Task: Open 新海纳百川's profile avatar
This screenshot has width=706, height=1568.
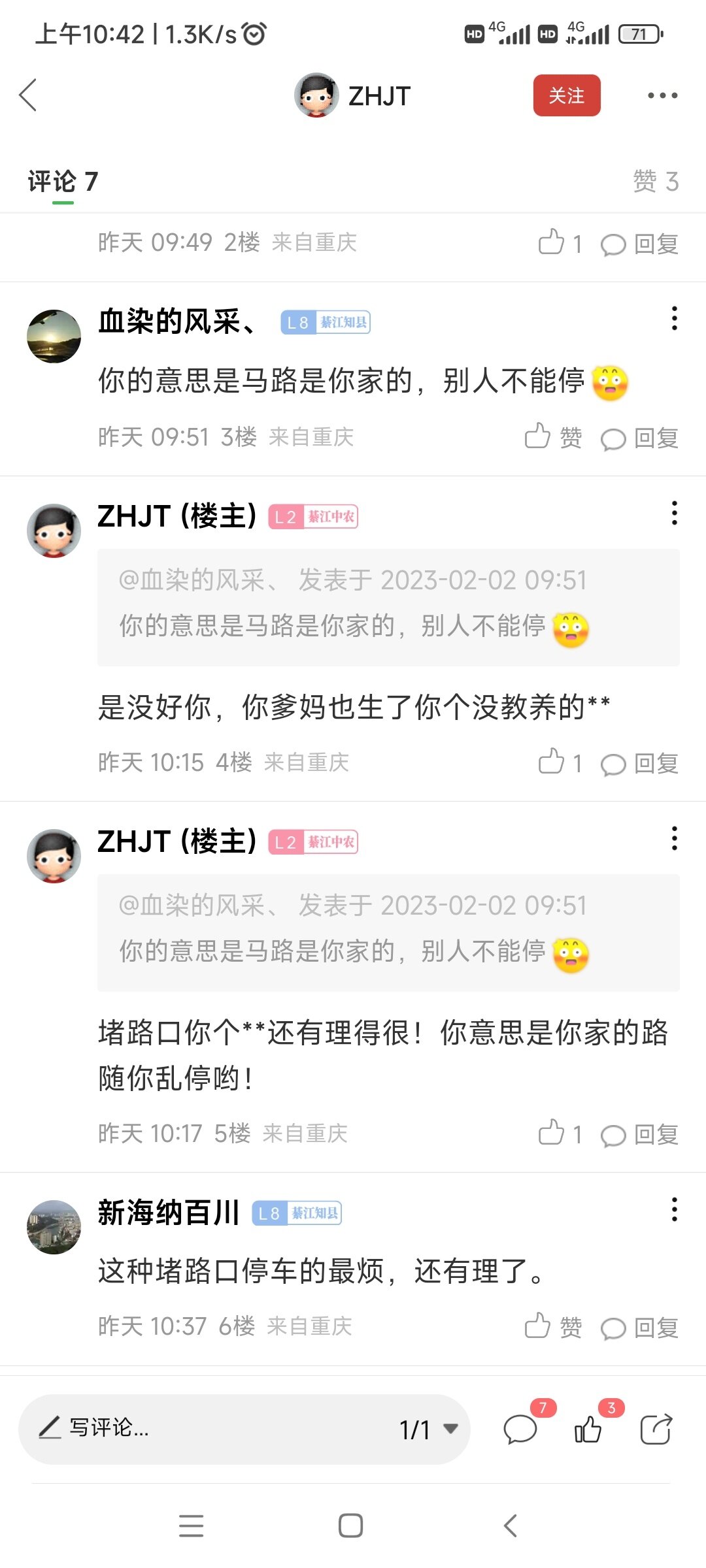Action: pyautogui.click(x=54, y=1227)
